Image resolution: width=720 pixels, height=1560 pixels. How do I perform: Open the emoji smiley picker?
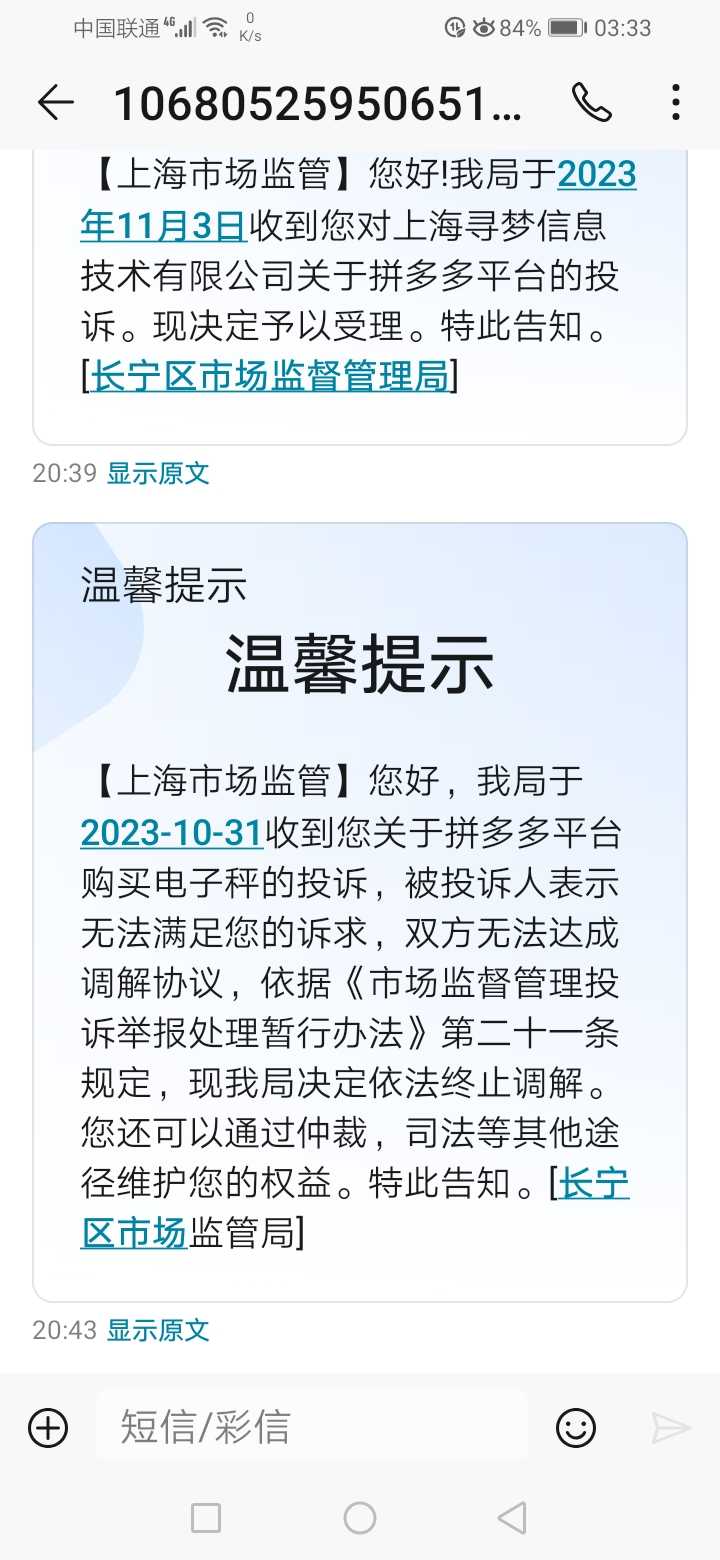click(576, 1427)
